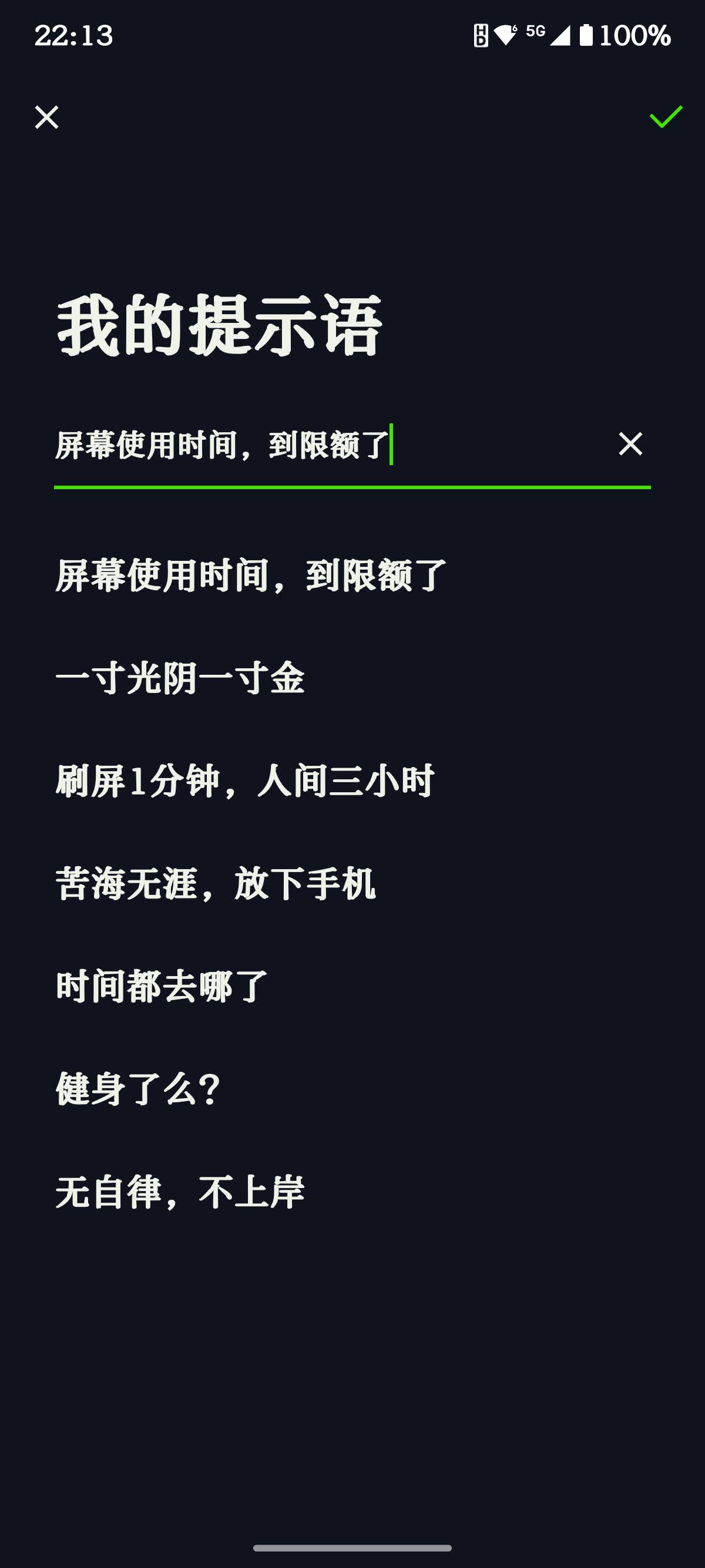The height and width of the screenshot is (1568, 705).
Task: Pick 无自律，不上岸 suggestion
Action: (x=180, y=1192)
